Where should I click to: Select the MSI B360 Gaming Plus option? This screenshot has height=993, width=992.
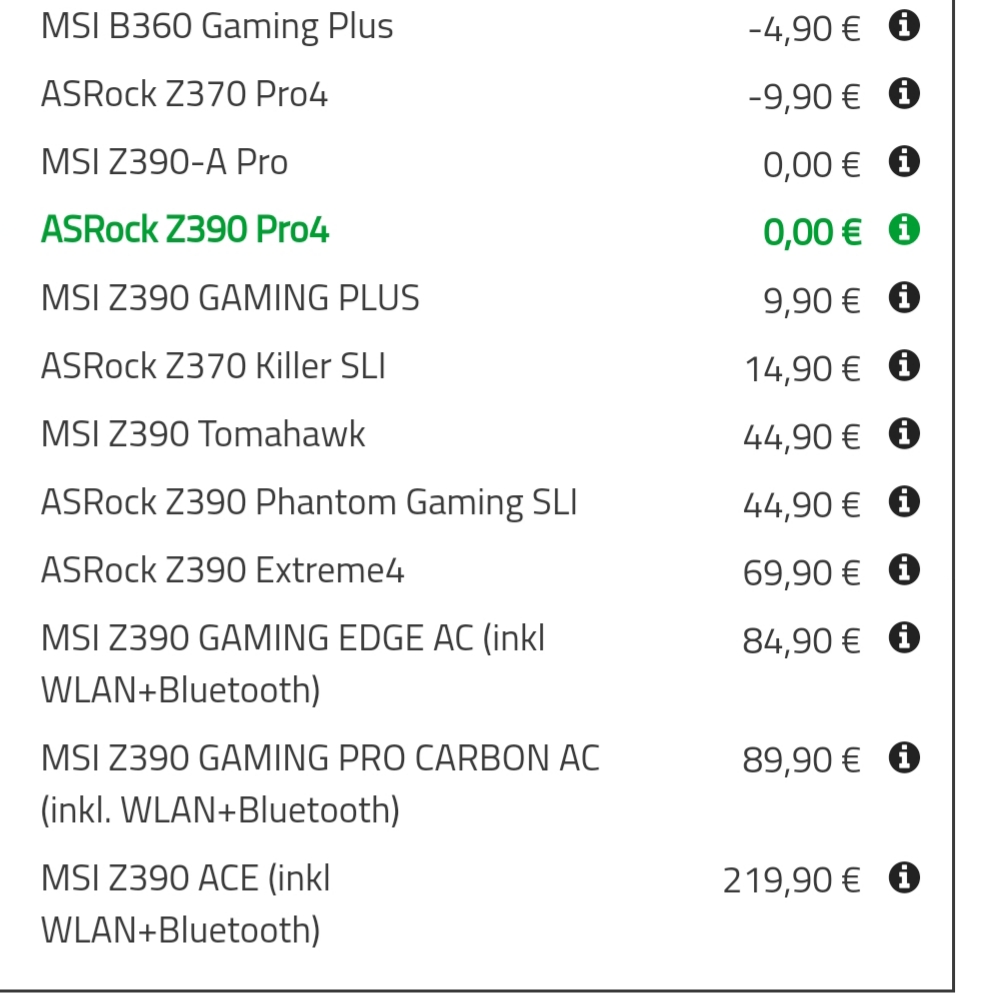[x=217, y=27]
